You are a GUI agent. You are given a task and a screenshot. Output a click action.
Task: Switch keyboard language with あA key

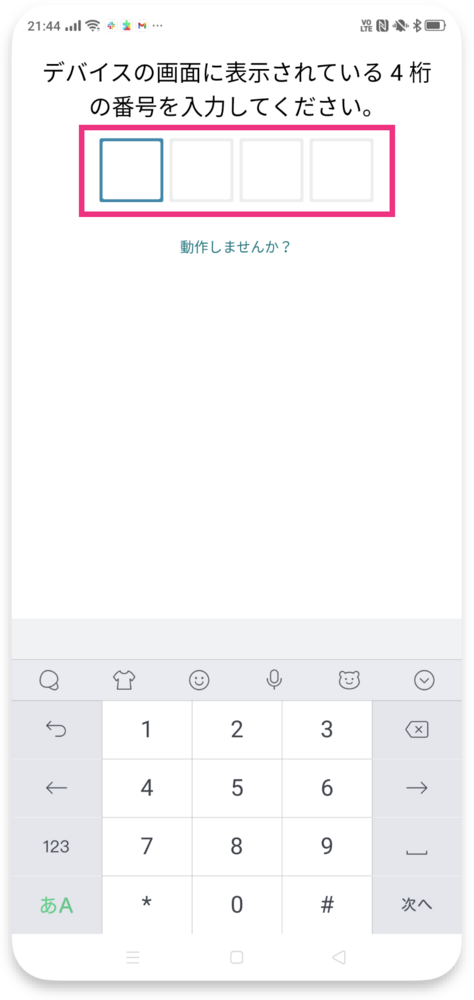click(x=57, y=905)
